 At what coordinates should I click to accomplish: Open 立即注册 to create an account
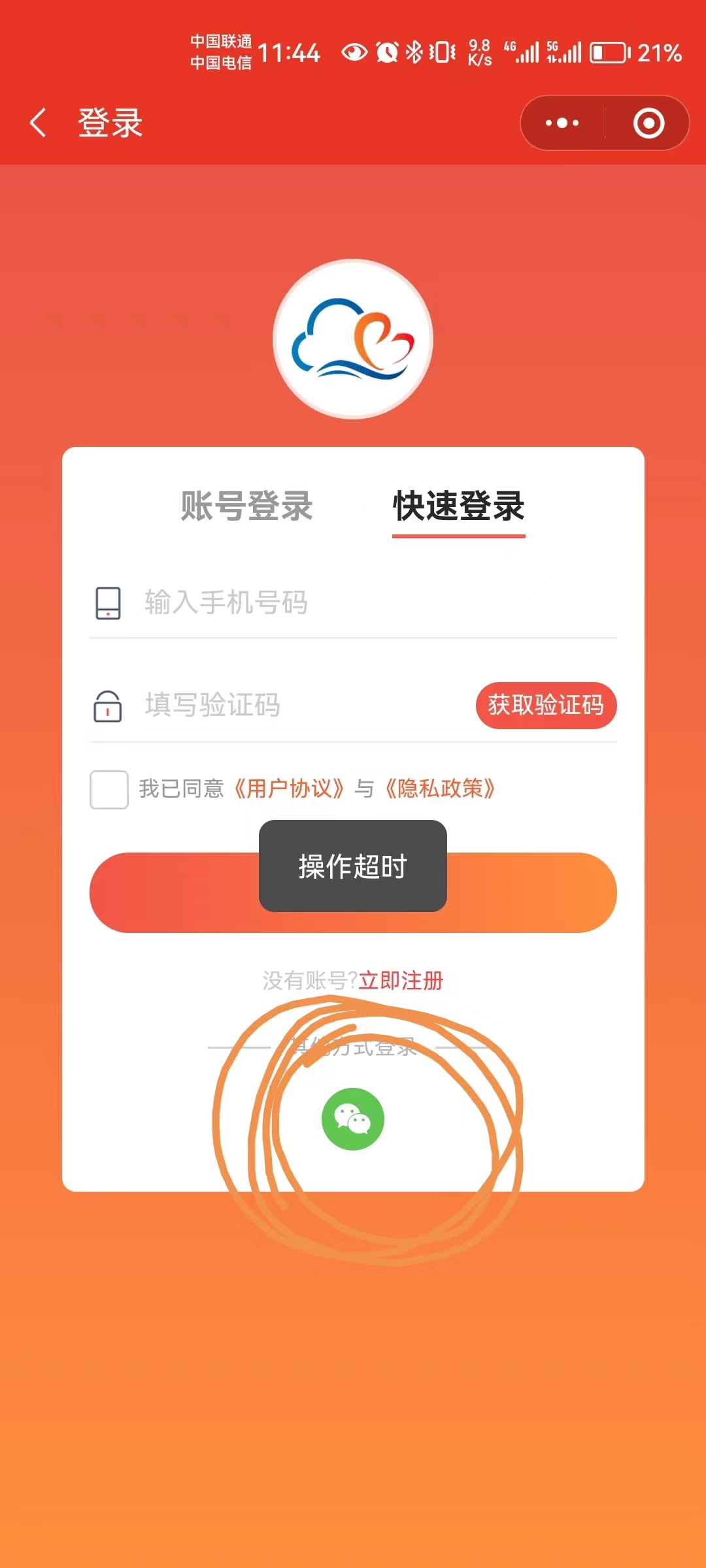pyautogui.click(x=401, y=981)
